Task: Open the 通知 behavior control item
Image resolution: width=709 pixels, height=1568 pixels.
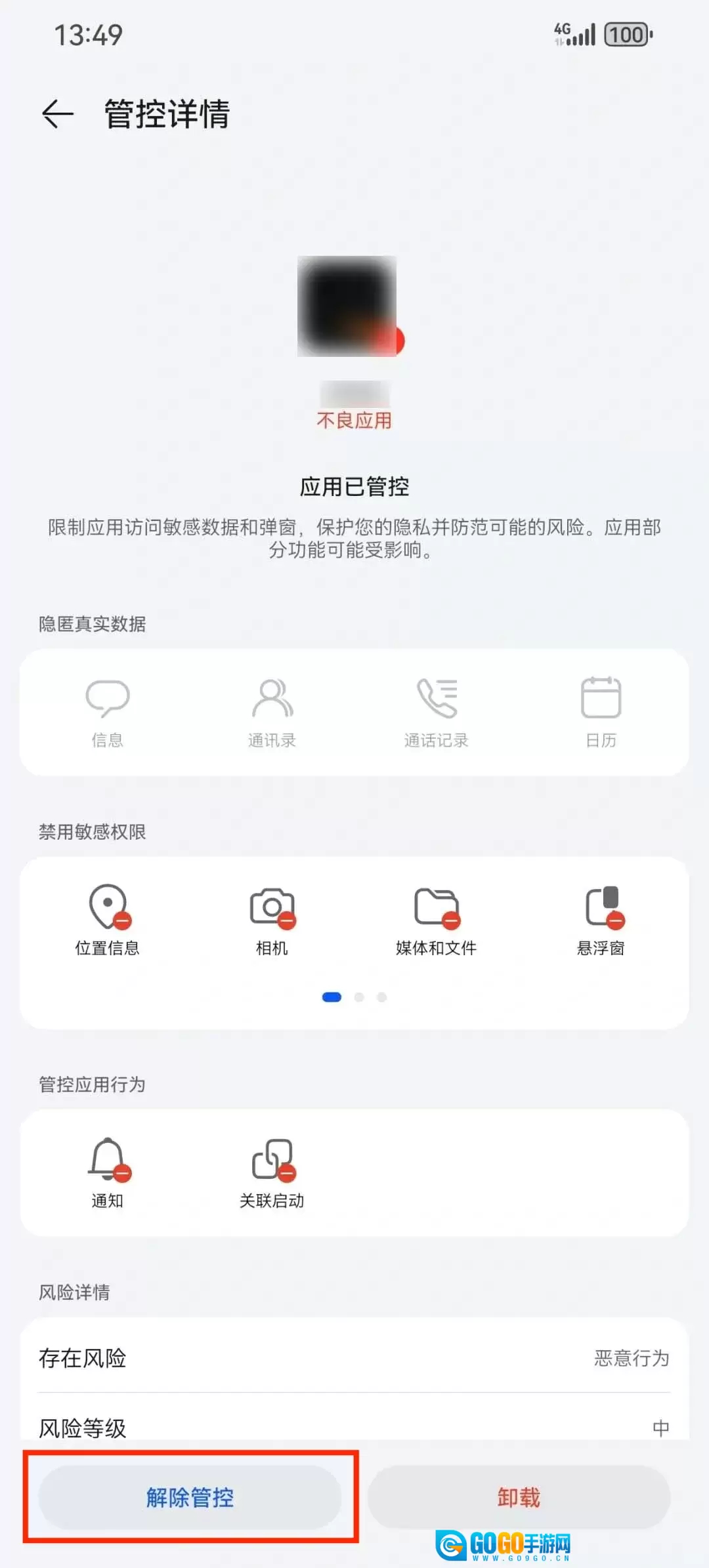Action: point(108,1172)
